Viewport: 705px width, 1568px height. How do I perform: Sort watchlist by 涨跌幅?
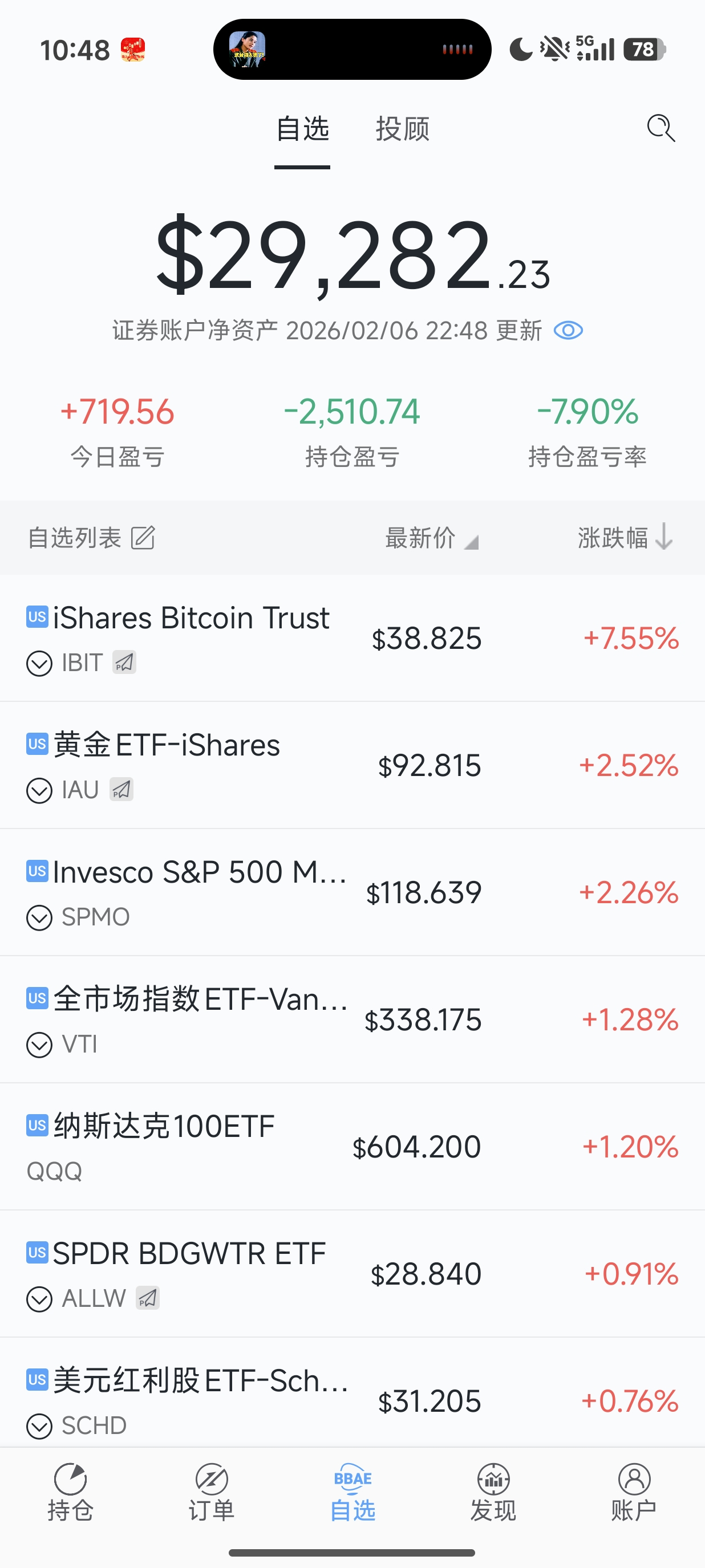(x=625, y=538)
